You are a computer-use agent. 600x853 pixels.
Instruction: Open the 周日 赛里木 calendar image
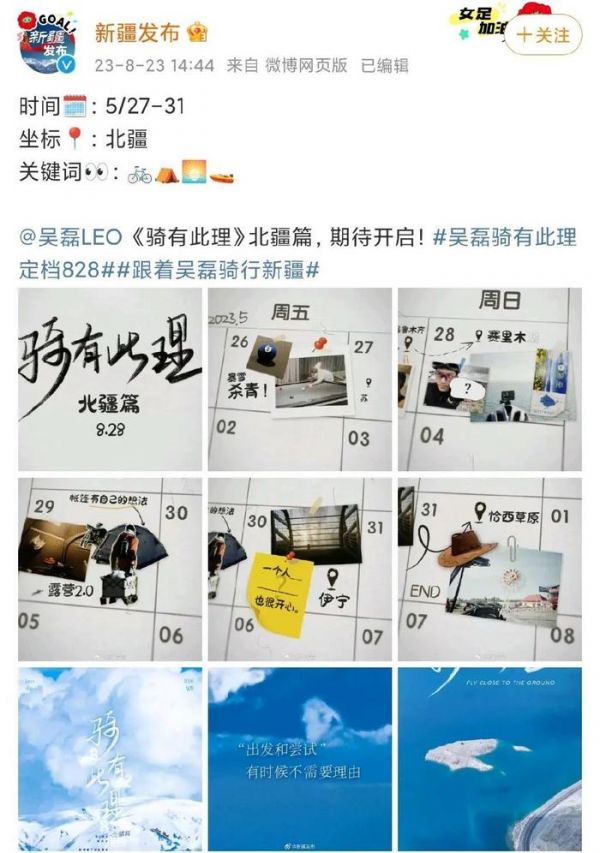tap(489, 379)
